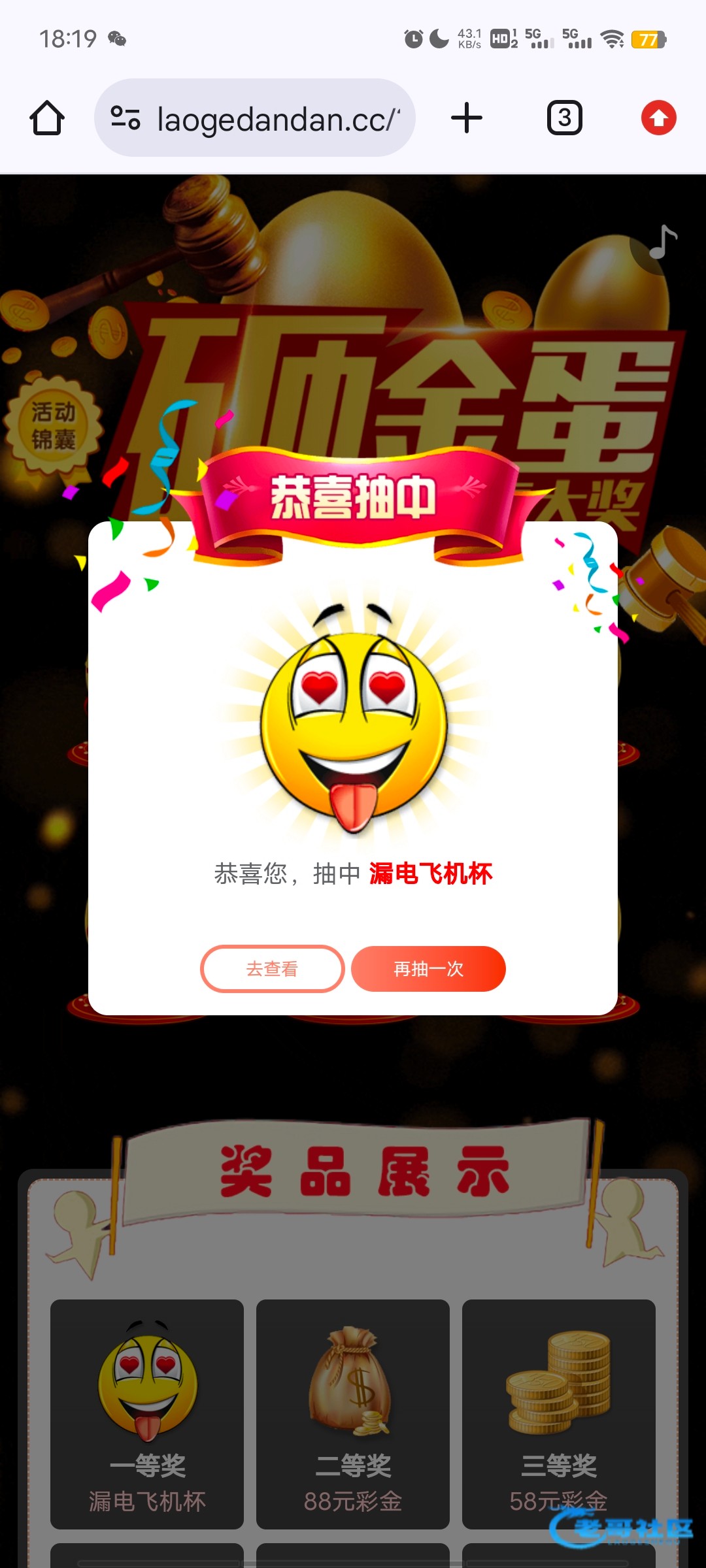Tap the laogedandan.cc address bar
This screenshot has height=1568, width=706.
(x=278, y=120)
